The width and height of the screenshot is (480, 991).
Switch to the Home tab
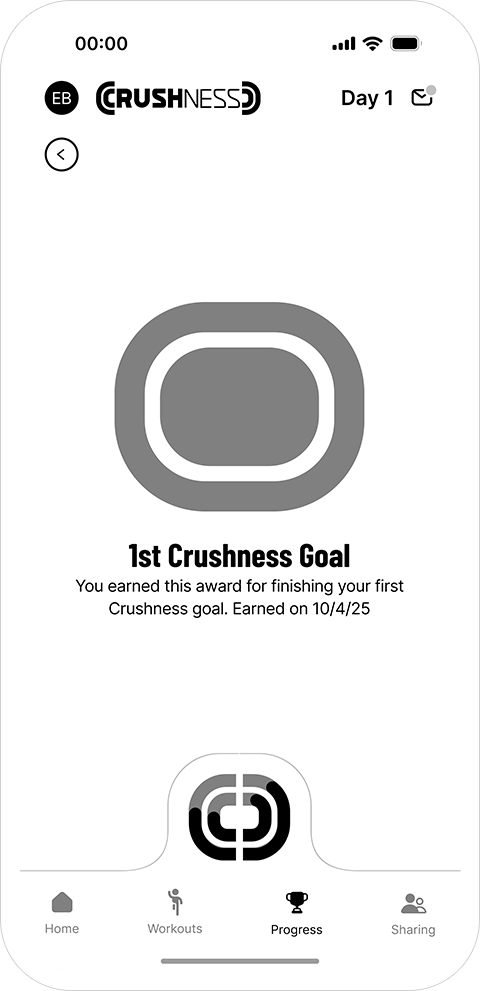coord(62,913)
